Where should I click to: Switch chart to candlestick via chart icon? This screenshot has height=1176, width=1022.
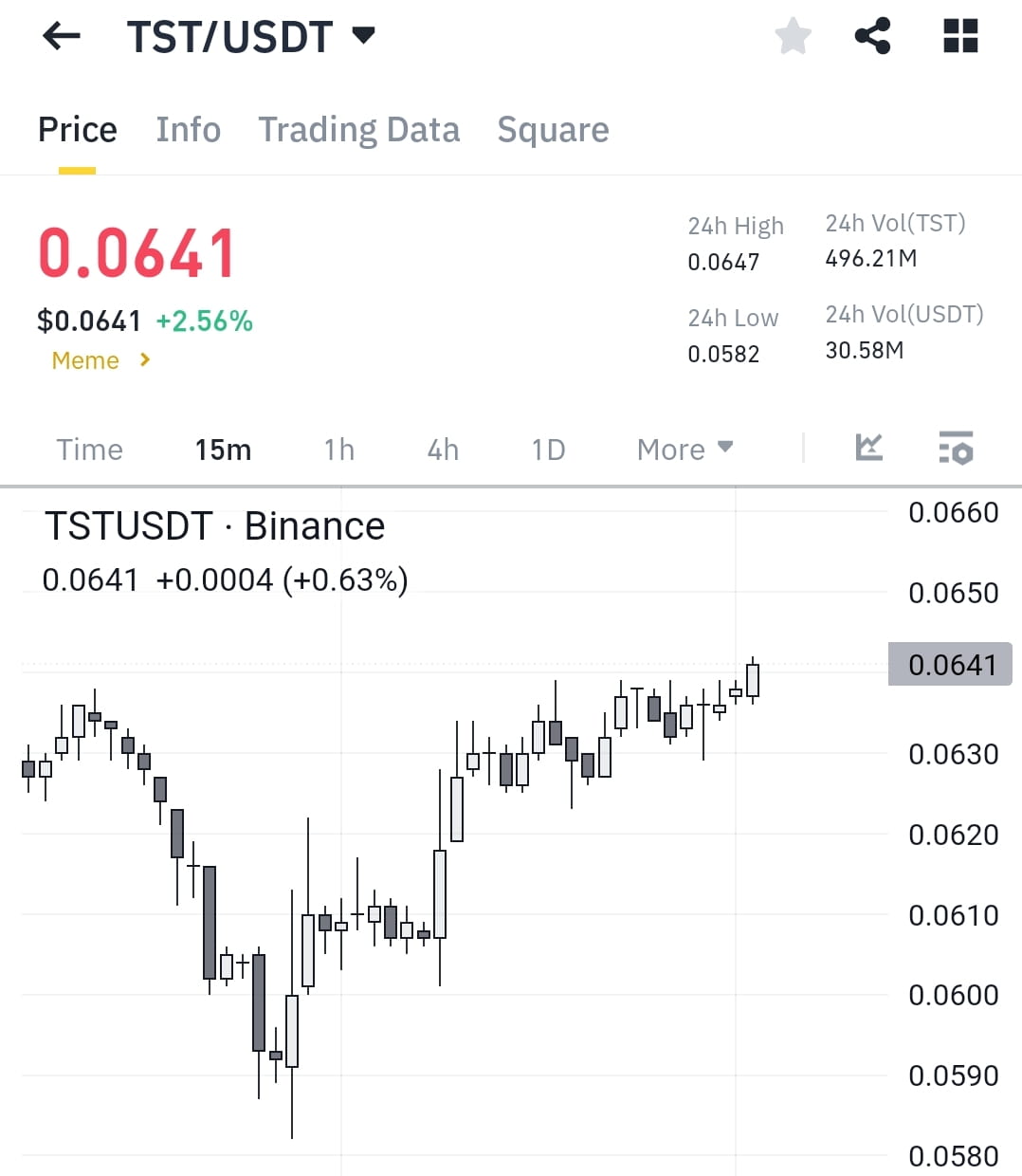point(868,448)
